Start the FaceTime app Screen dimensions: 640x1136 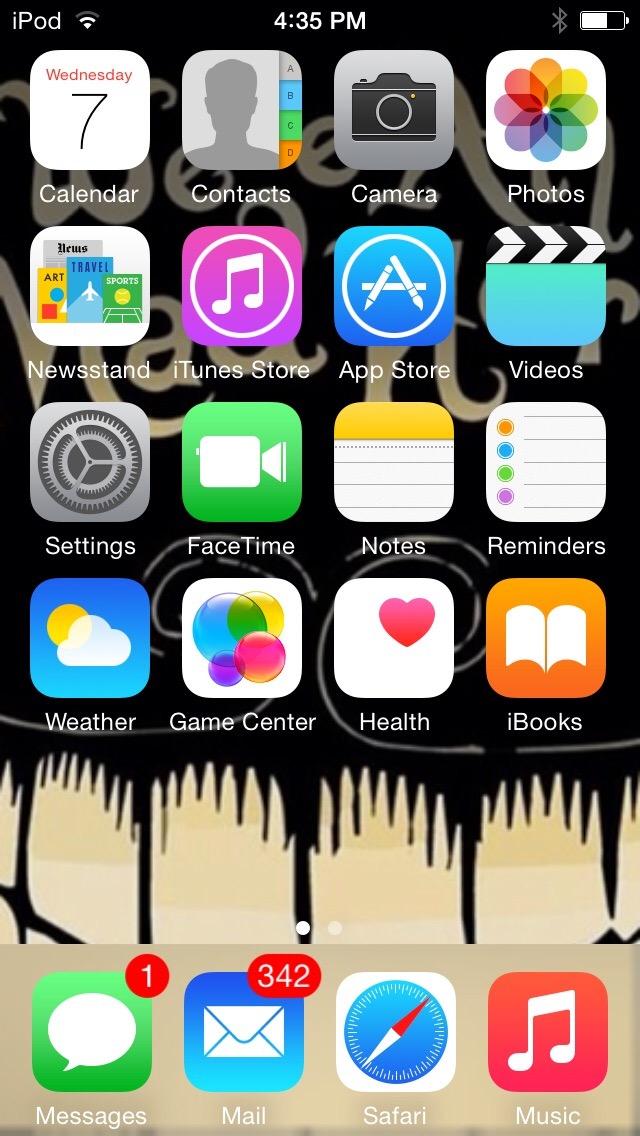(241, 462)
